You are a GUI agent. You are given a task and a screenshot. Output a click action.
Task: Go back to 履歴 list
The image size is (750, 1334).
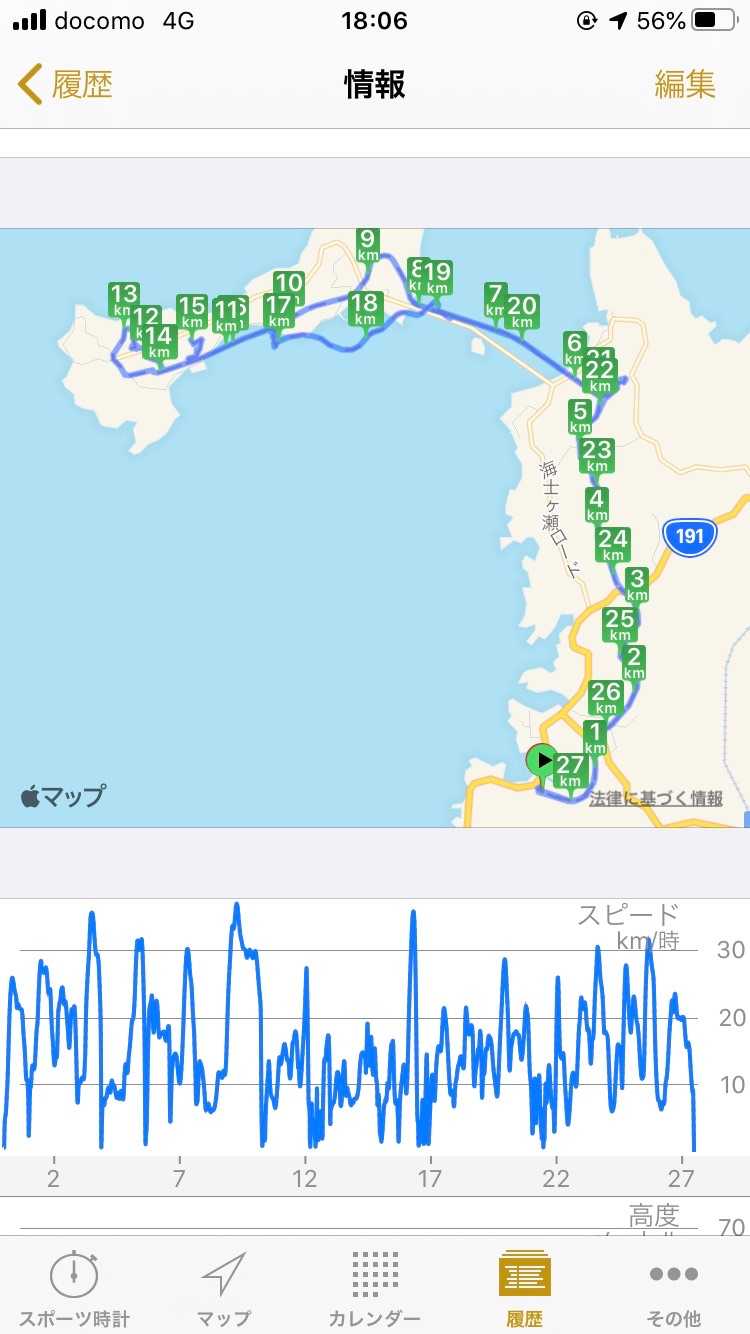[66, 85]
